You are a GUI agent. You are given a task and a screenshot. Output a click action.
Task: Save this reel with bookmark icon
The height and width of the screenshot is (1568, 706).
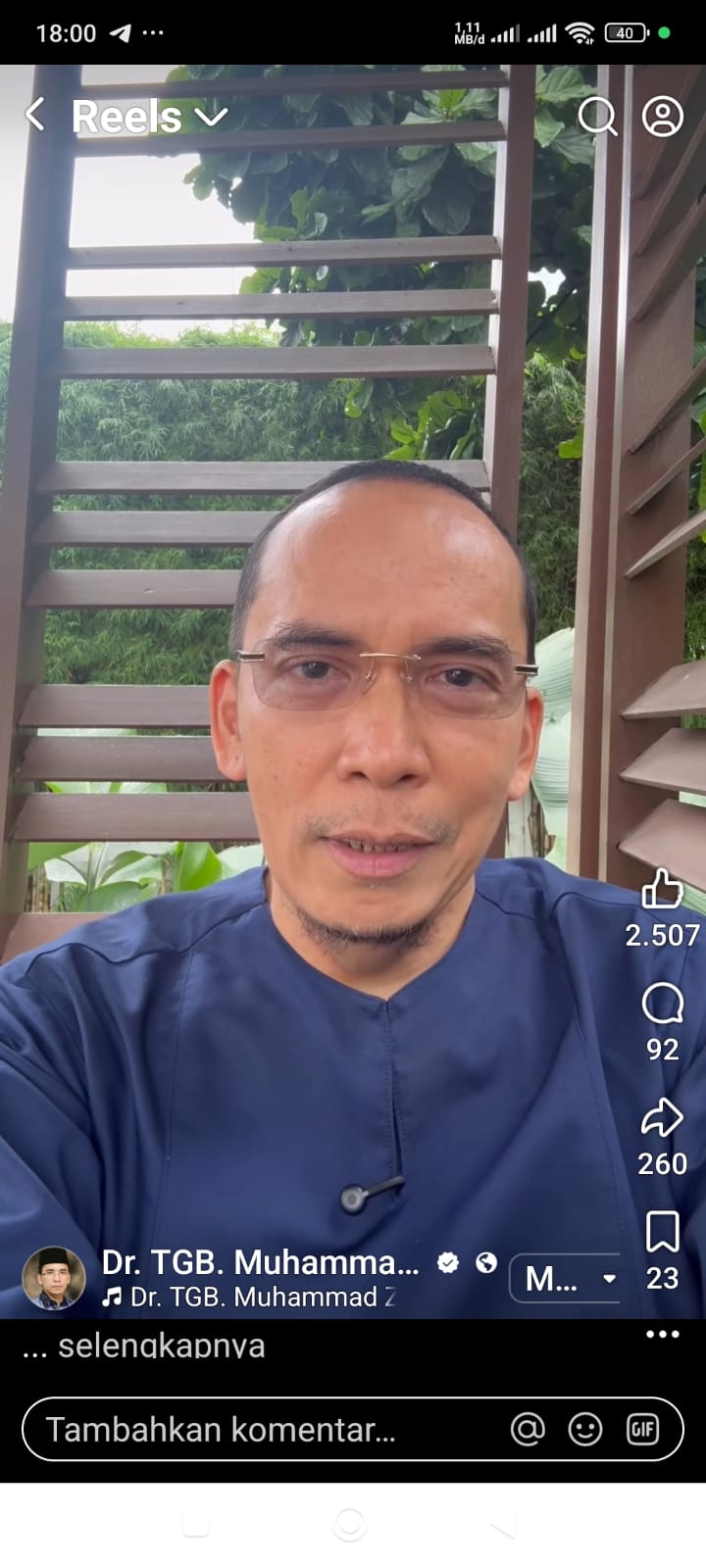tap(662, 1233)
